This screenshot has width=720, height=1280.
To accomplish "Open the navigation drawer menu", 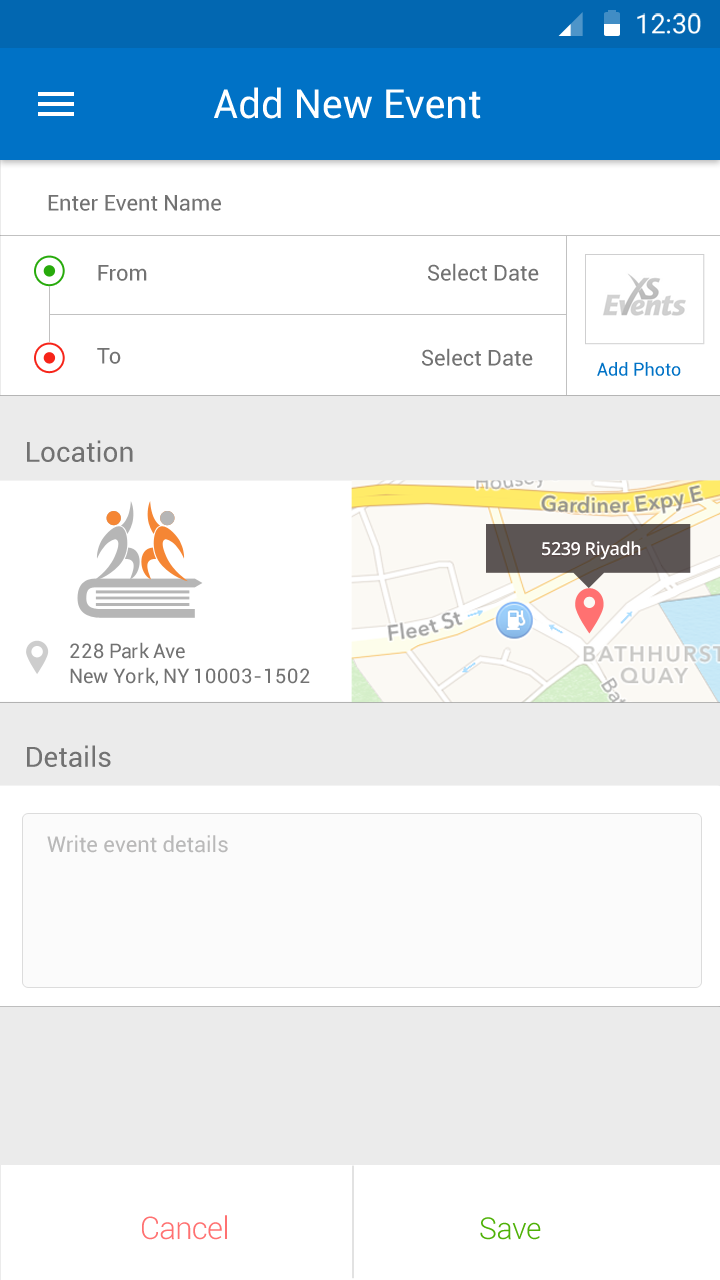I will [x=55, y=103].
